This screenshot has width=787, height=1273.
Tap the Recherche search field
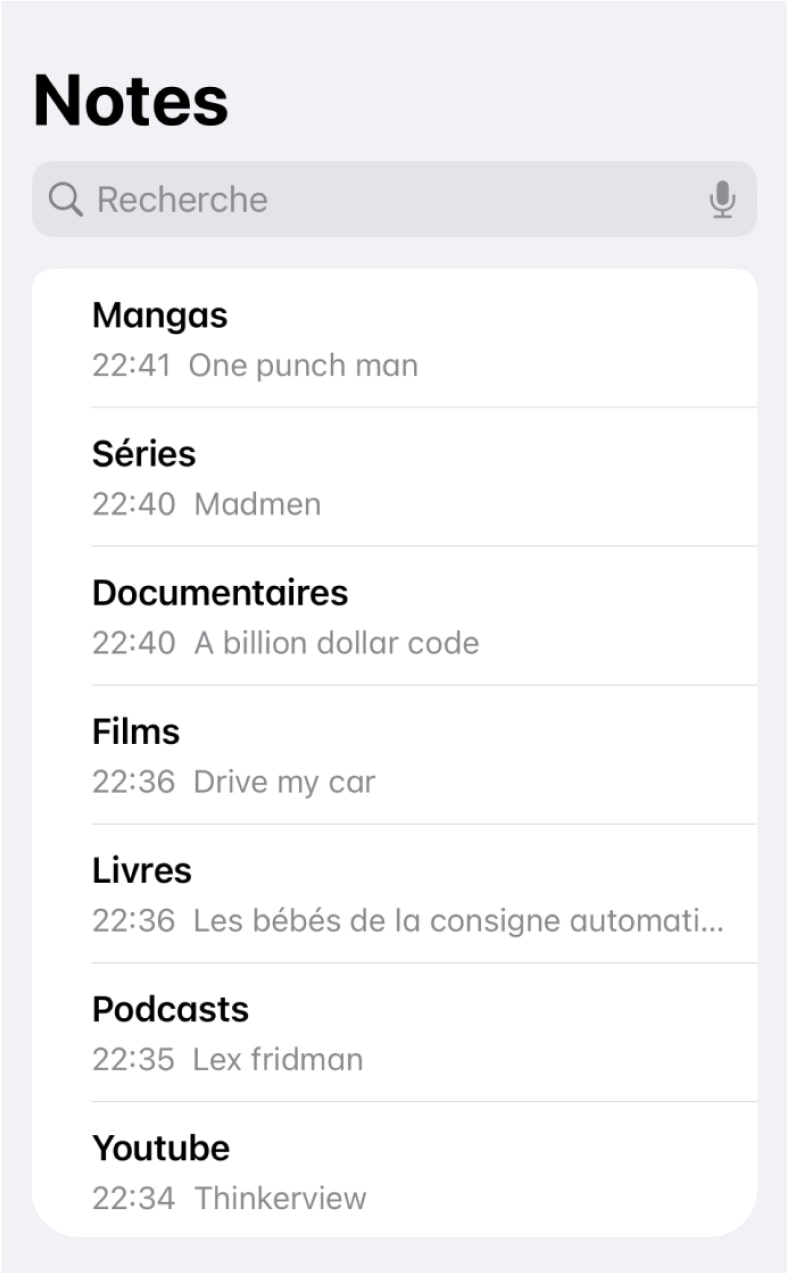[380, 200]
